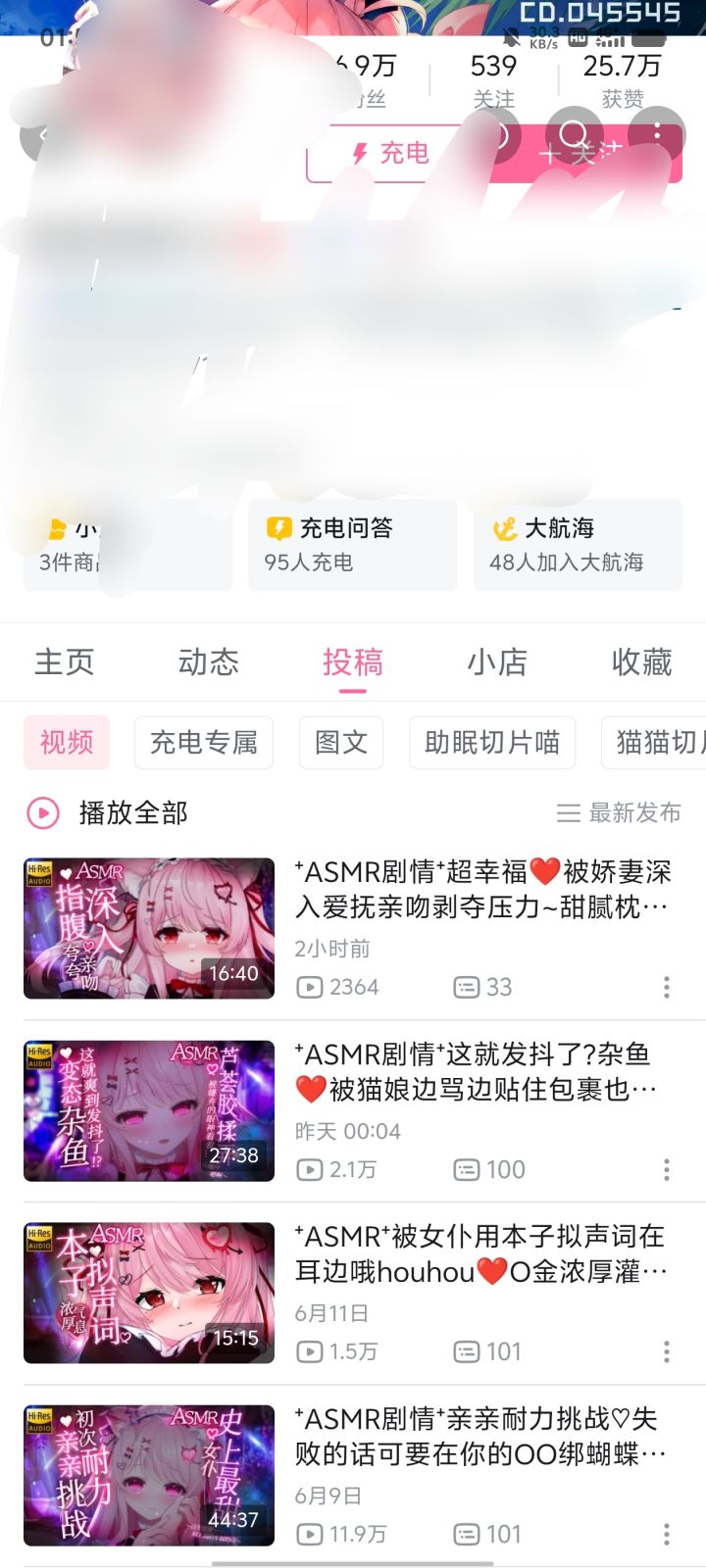Open more options for the 超幸福 video

coord(667,987)
